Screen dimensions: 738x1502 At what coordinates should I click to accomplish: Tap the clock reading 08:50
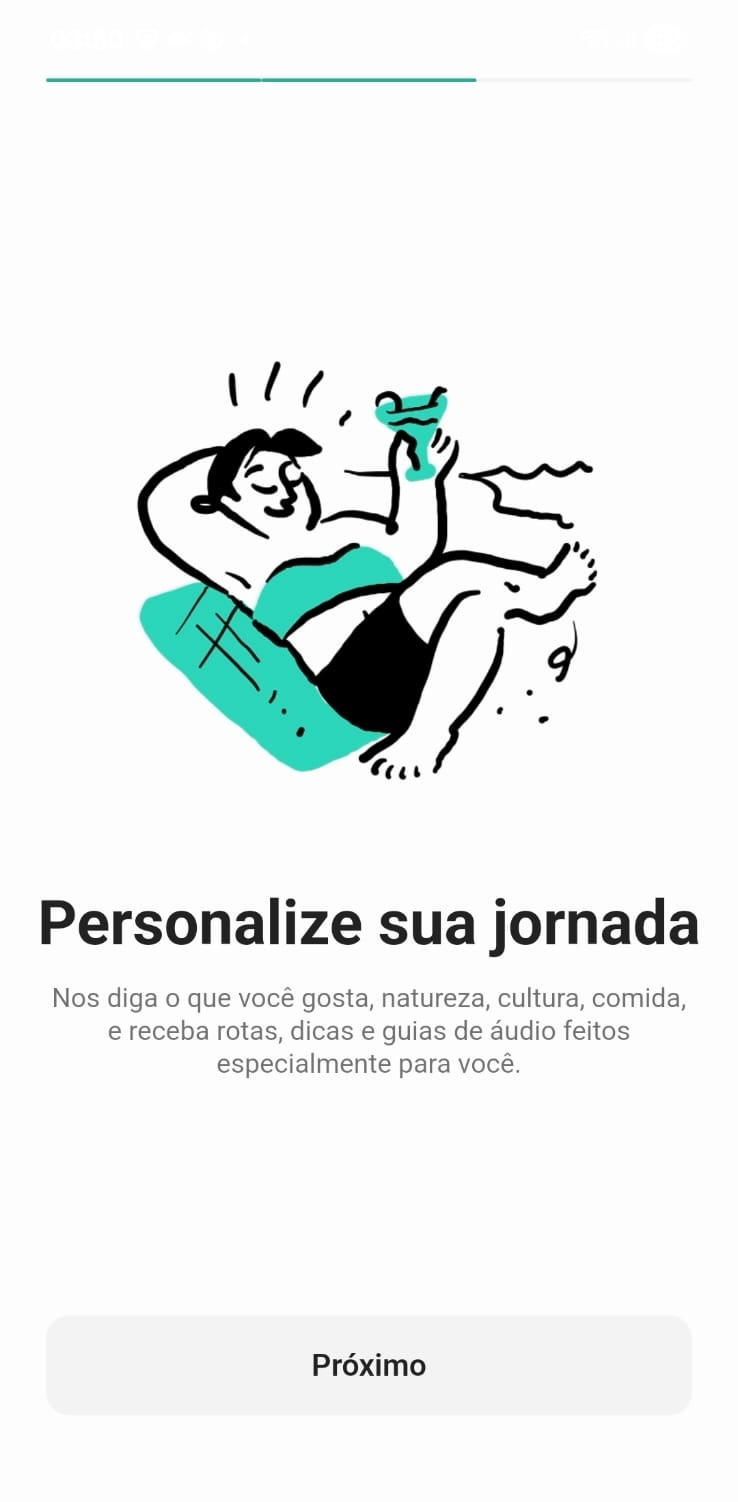[x=85, y=40]
